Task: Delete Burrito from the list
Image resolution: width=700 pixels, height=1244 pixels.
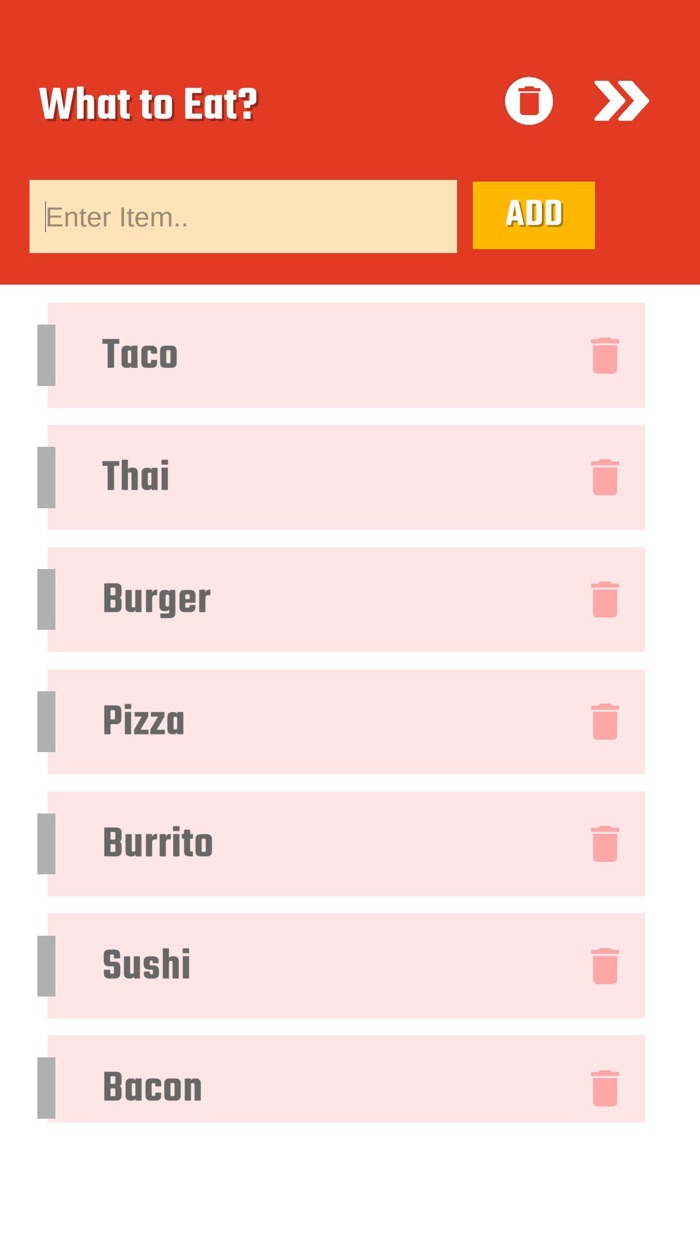Action: coord(605,844)
